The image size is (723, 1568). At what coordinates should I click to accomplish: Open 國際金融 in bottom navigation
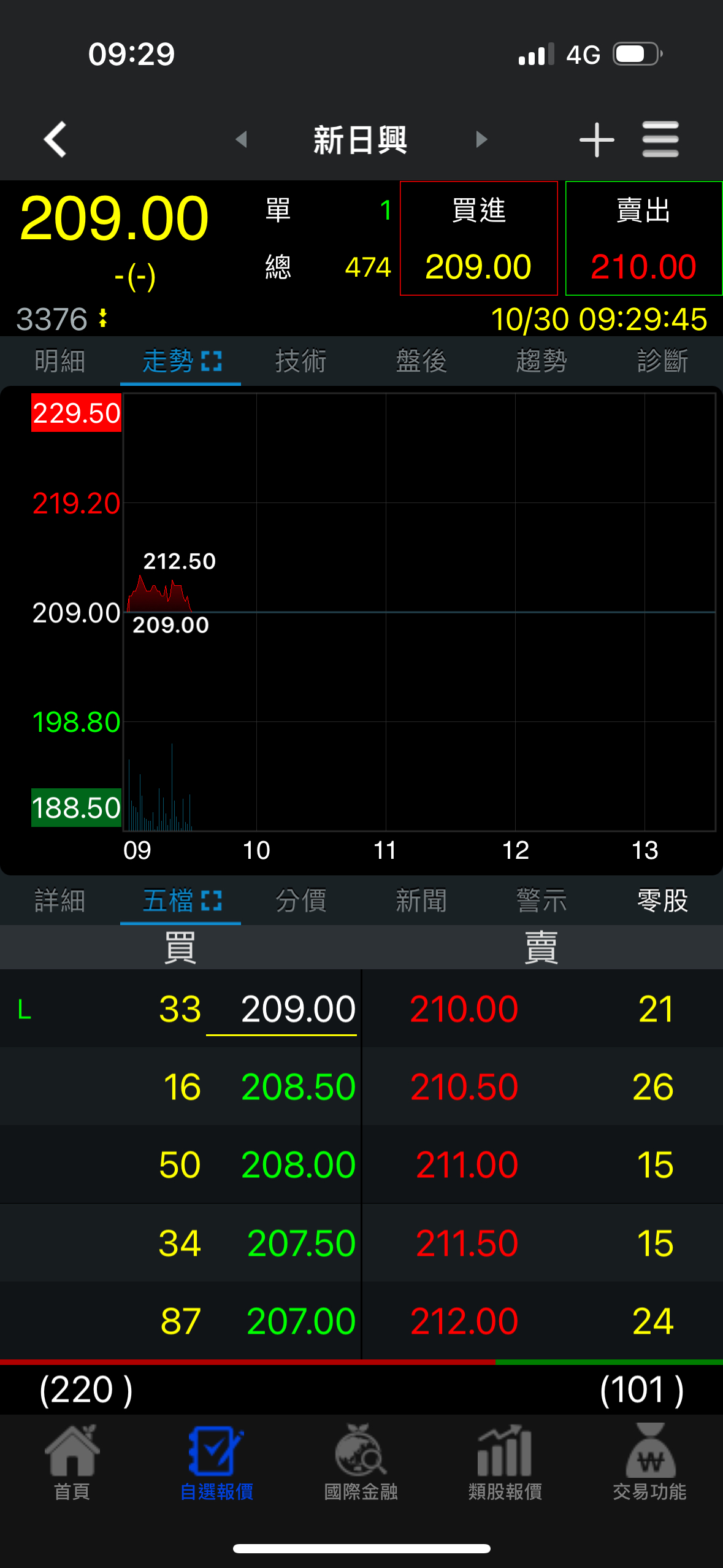(361, 1463)
